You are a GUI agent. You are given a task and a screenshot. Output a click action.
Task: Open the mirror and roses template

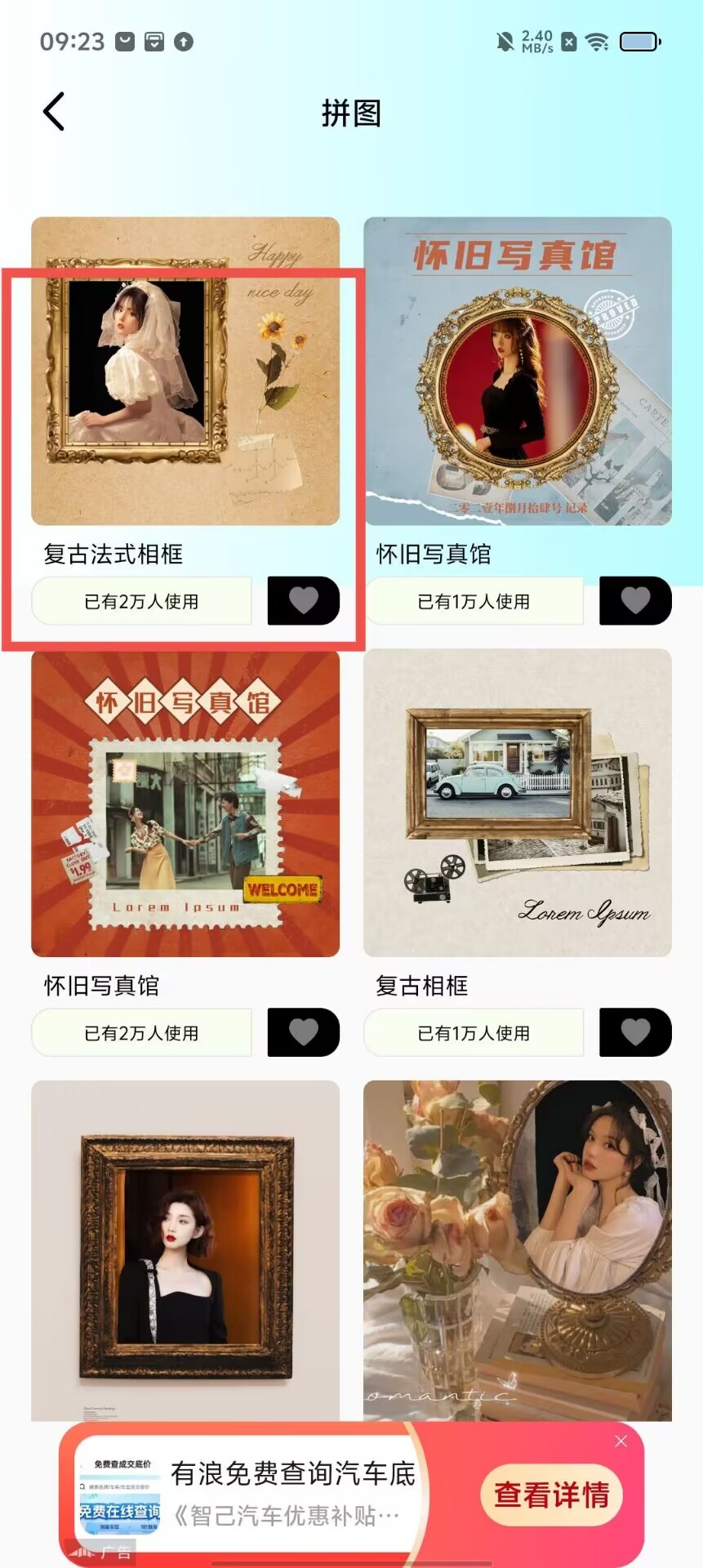pyautogui.click(x=517, y=1249)
